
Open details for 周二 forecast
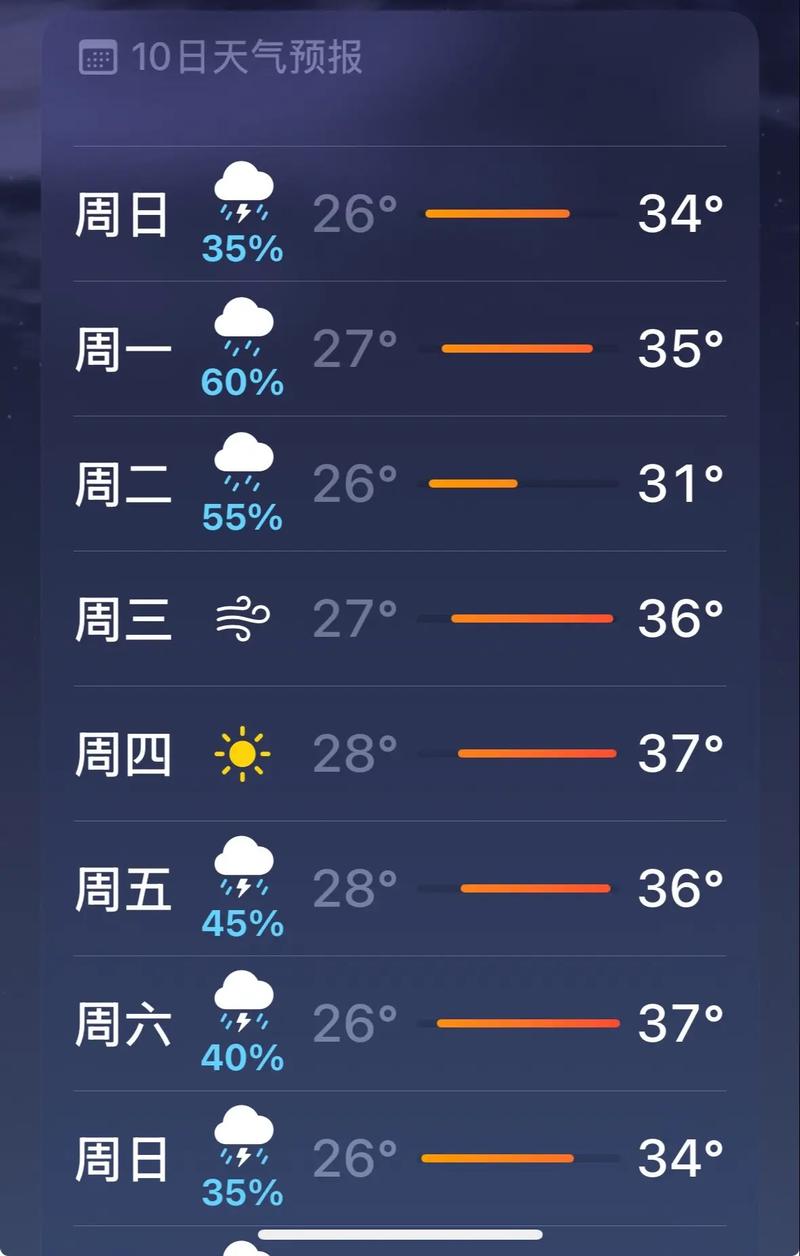click(400, 485)
